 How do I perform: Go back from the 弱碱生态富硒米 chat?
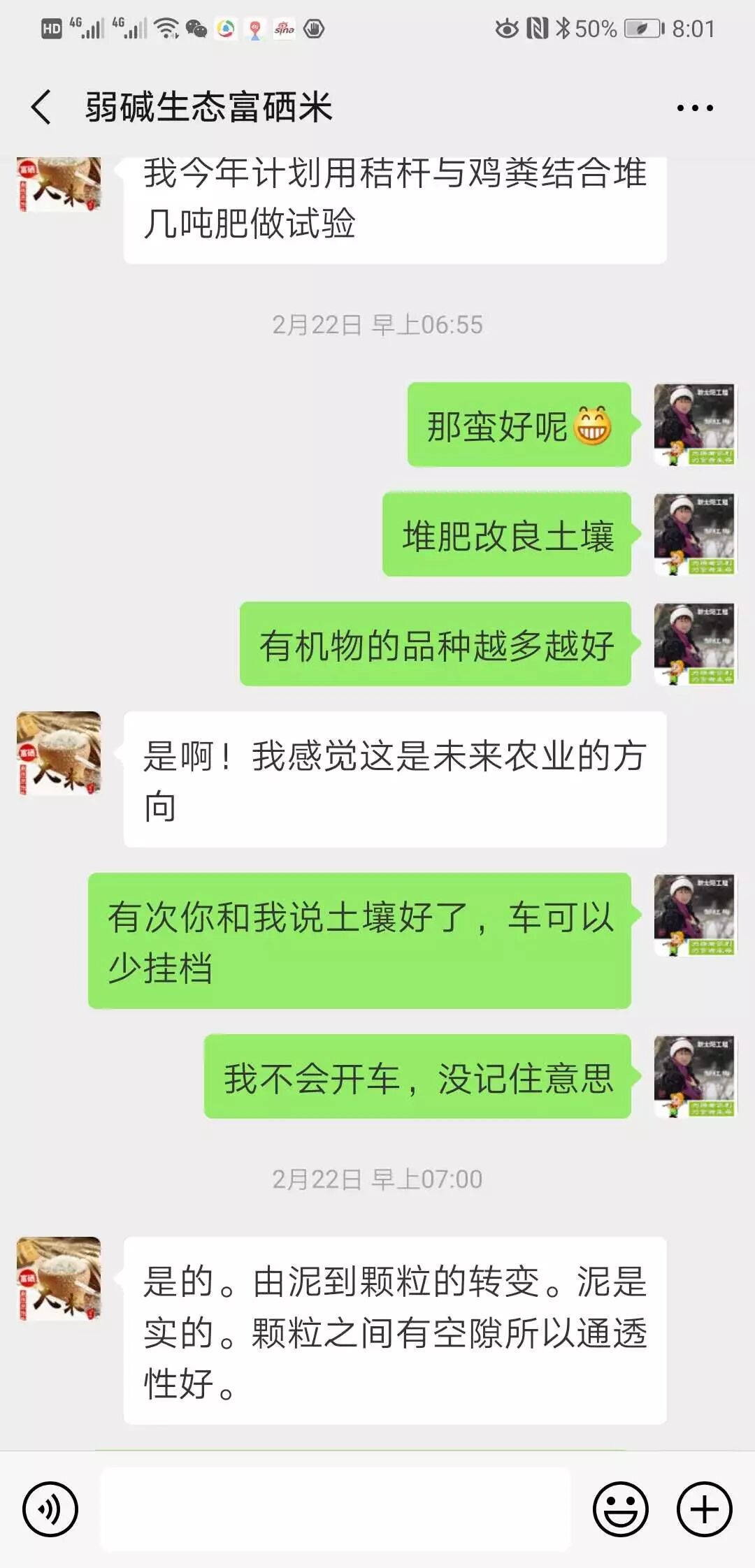tap(42, 108)
